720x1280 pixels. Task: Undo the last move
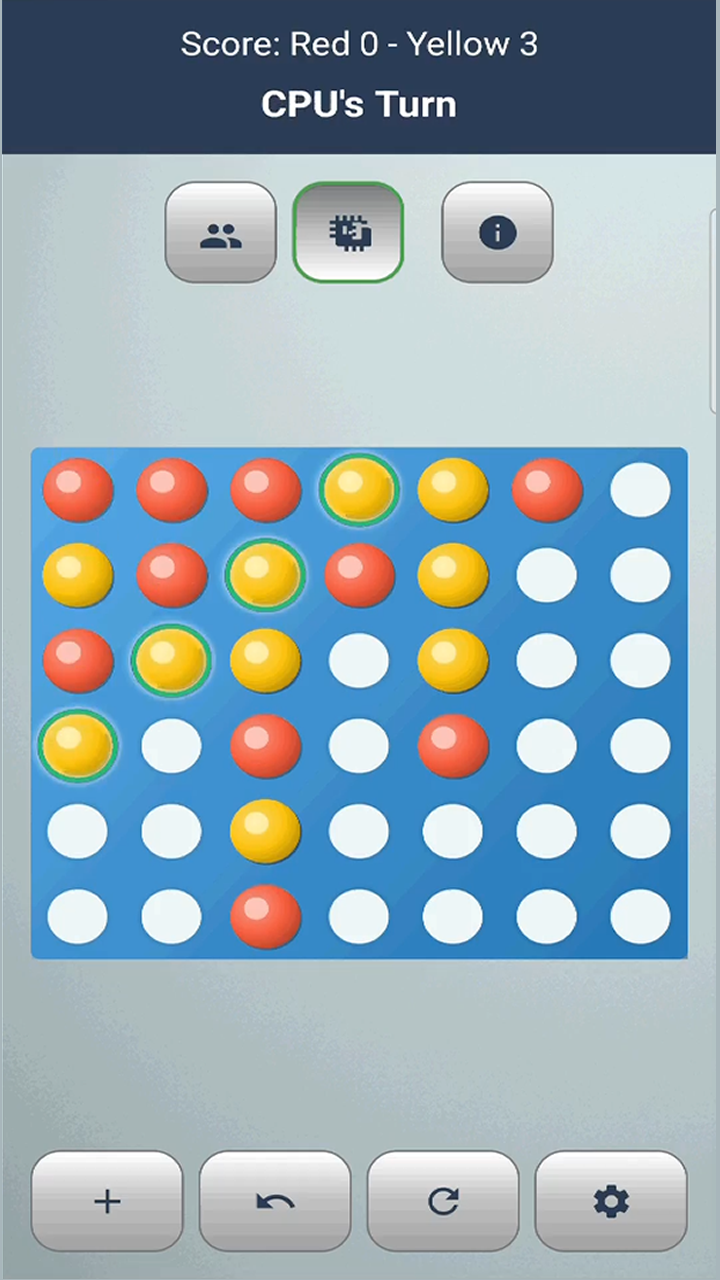tap(275, 1201)
